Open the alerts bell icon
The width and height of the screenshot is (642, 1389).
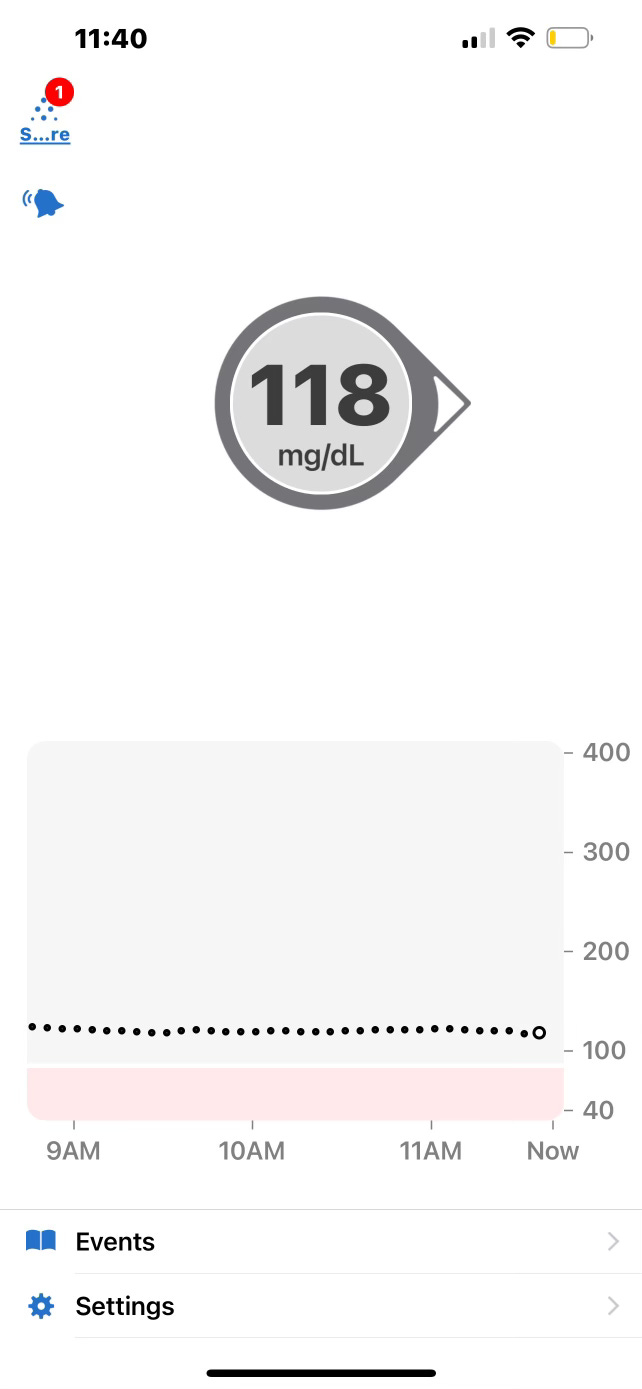43,203
